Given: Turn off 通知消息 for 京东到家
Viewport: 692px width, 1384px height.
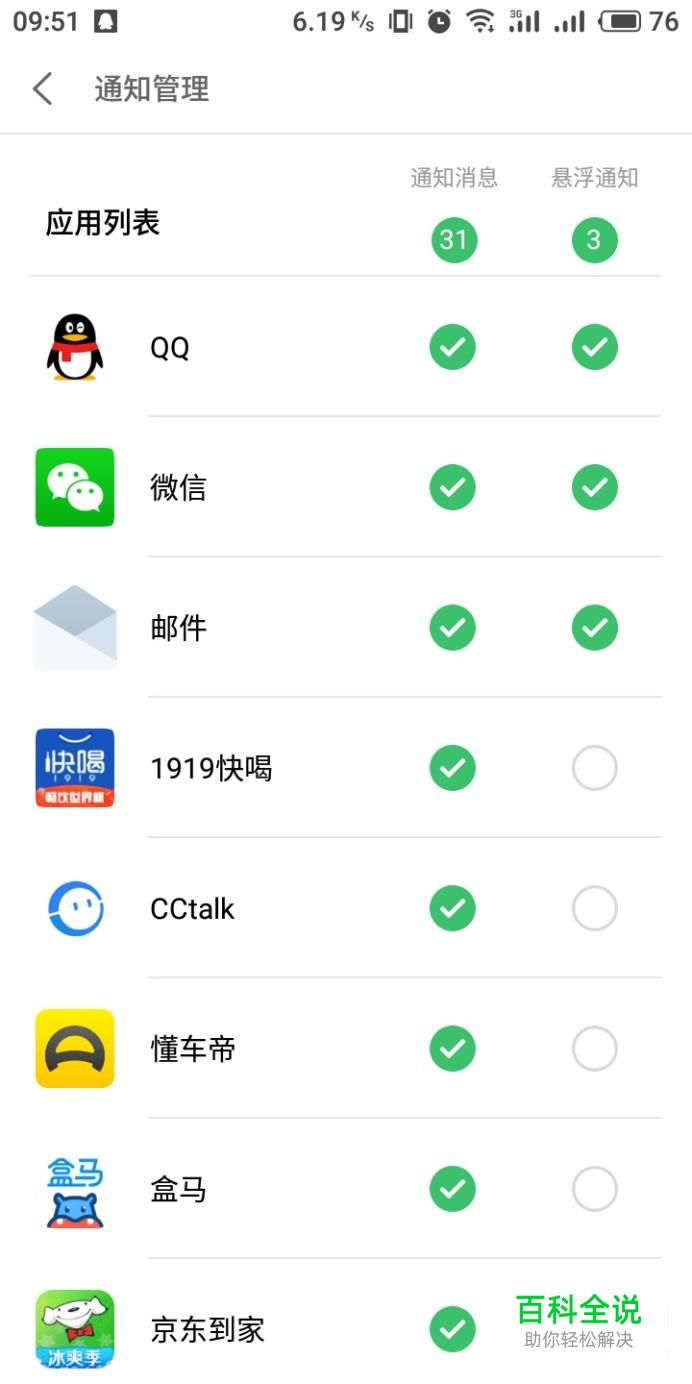Looking at the screenshot, I should coord(453,1329).
